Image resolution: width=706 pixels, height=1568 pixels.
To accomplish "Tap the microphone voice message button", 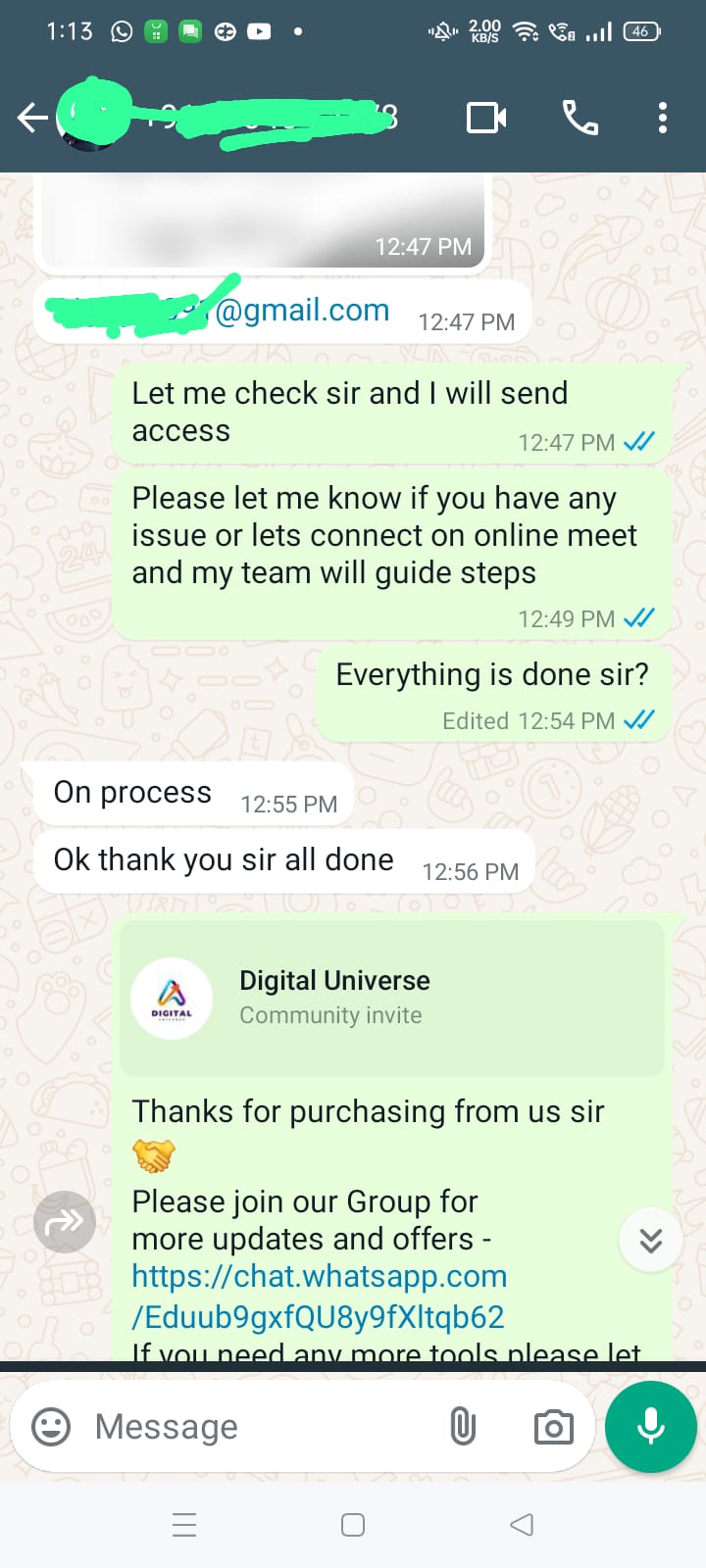I will (651, 1427).
